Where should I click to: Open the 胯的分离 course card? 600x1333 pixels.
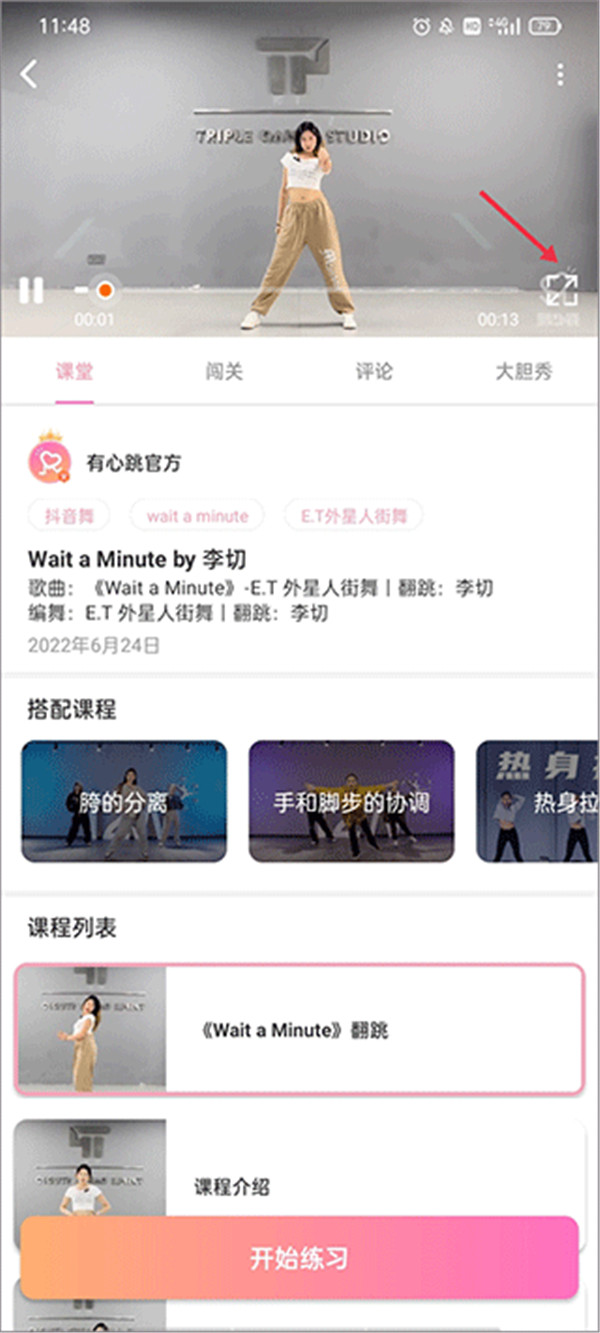click(124, 801)
